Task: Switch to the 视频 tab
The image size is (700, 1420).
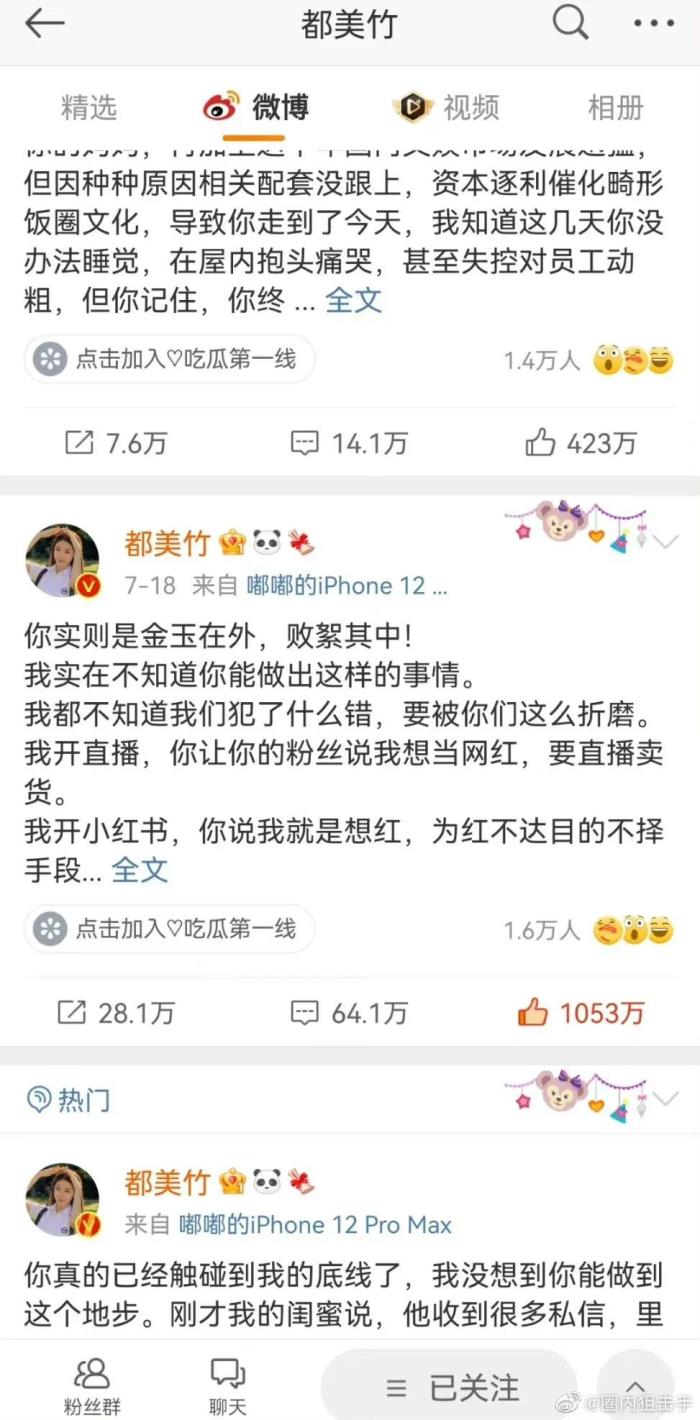Action: pyautogui.click(x=446, y=107)
